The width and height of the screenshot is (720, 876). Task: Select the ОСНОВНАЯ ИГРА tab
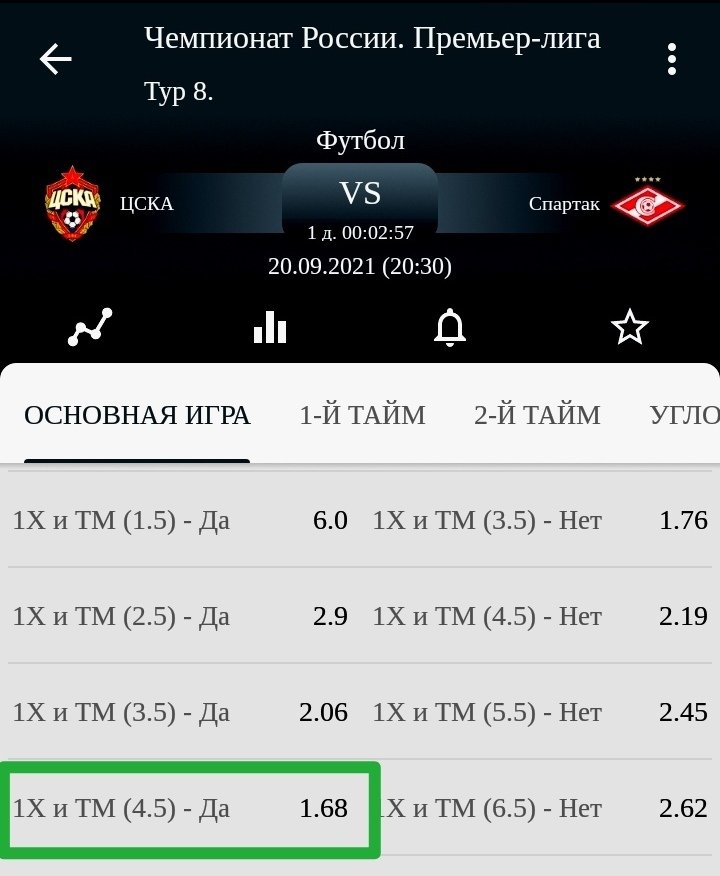[x=137, y=415]
